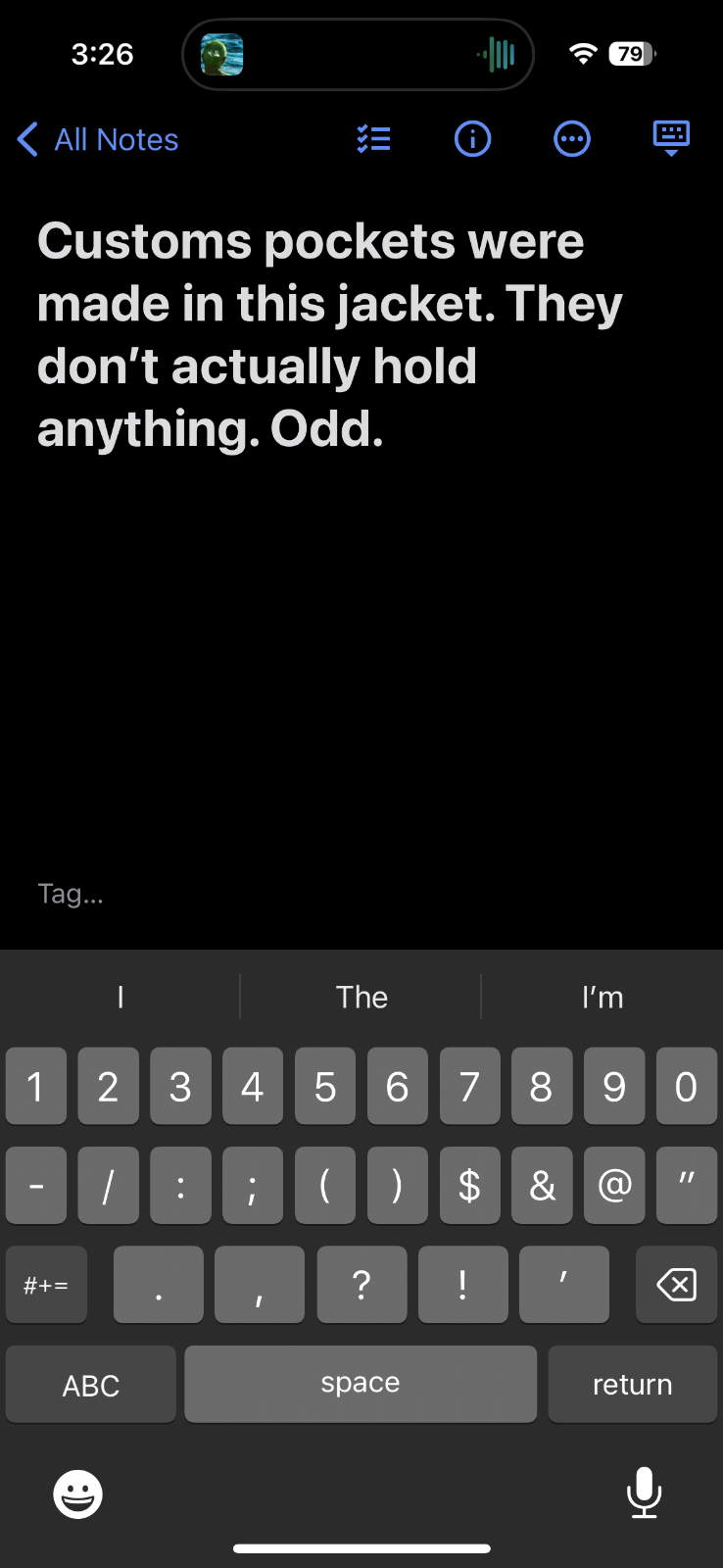Open the emoji keyboard
Viewport: 723px width, 1568px height.
click(77, 1494)
